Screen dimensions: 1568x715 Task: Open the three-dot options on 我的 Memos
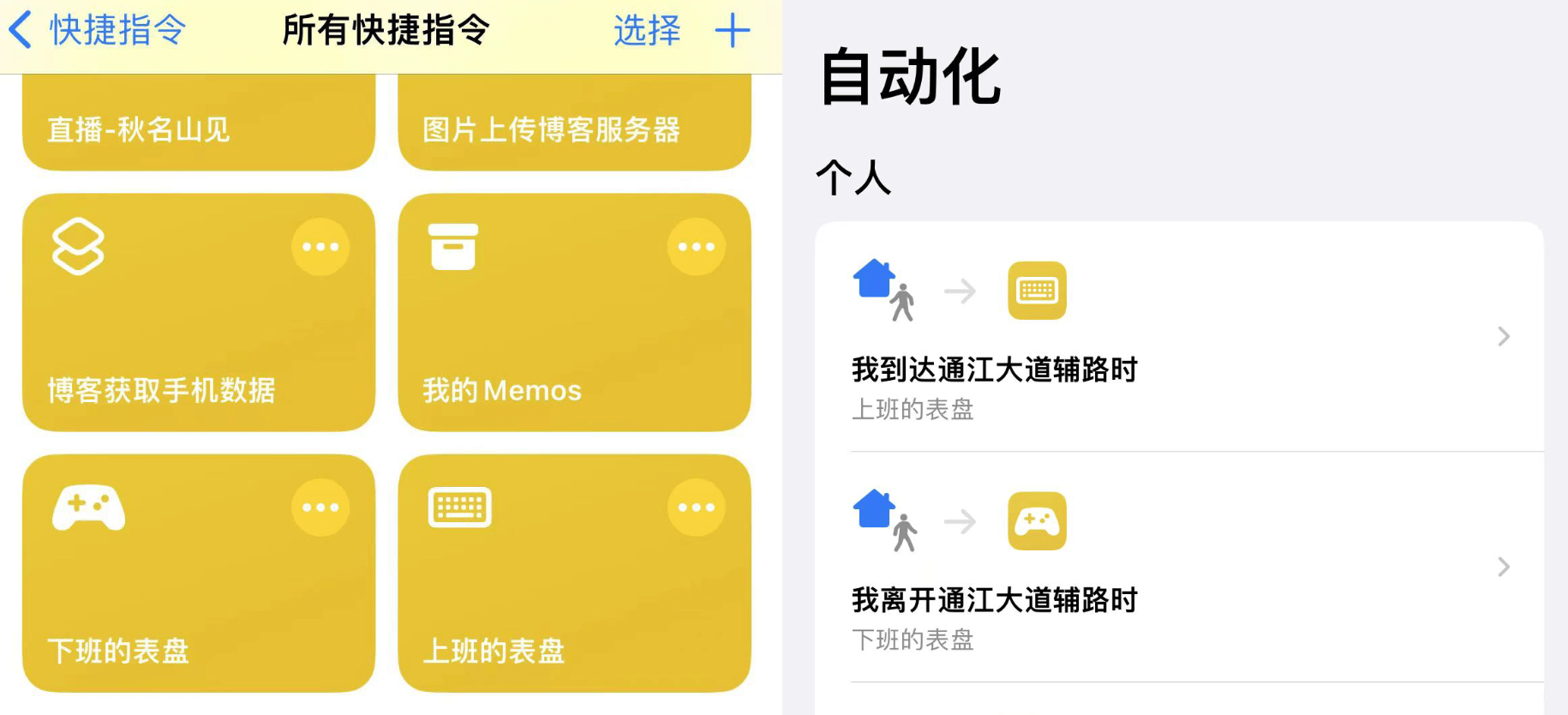click(x=696, y=247)
